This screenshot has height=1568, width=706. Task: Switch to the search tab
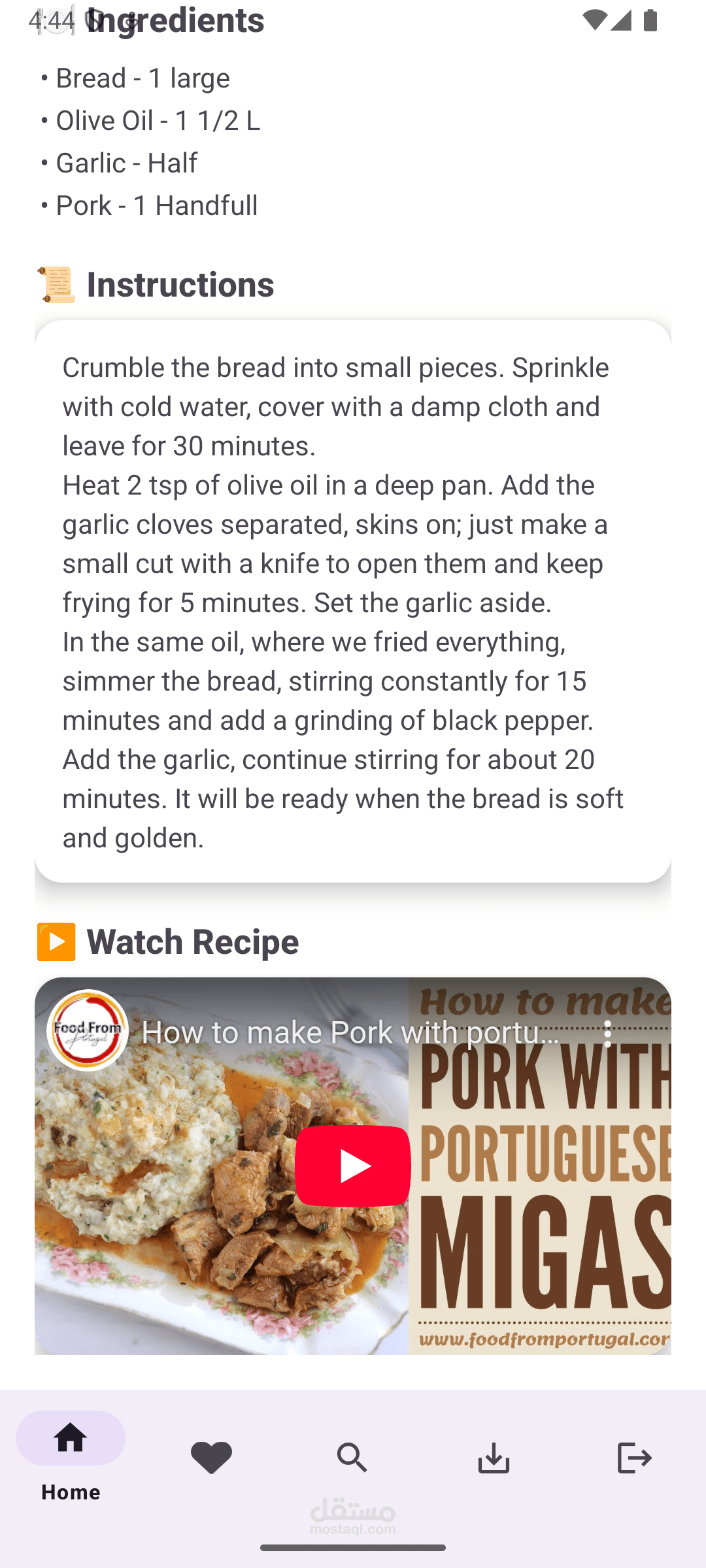(x=352, y=1457)
